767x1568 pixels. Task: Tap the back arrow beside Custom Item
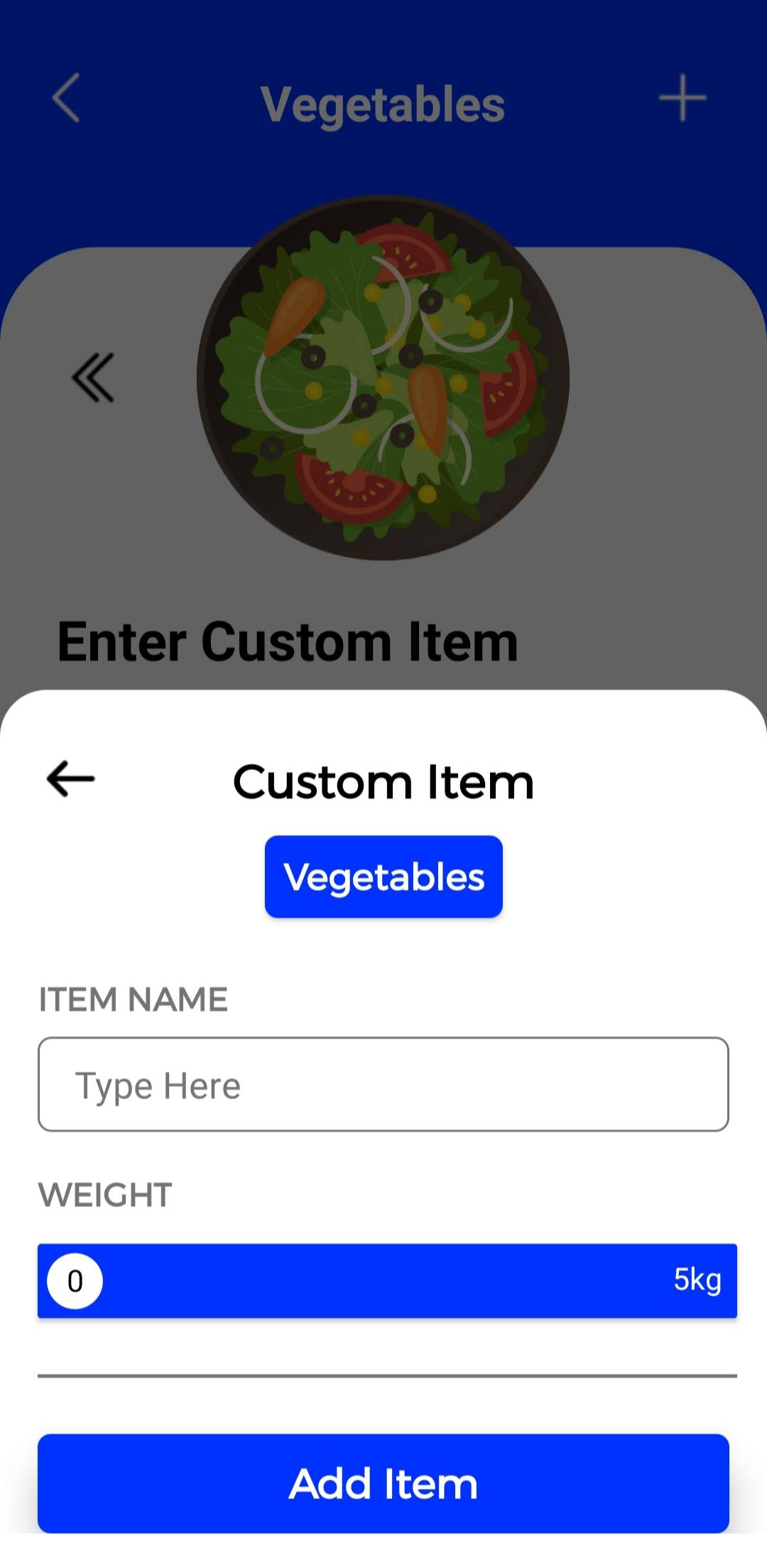click(70, 779)
